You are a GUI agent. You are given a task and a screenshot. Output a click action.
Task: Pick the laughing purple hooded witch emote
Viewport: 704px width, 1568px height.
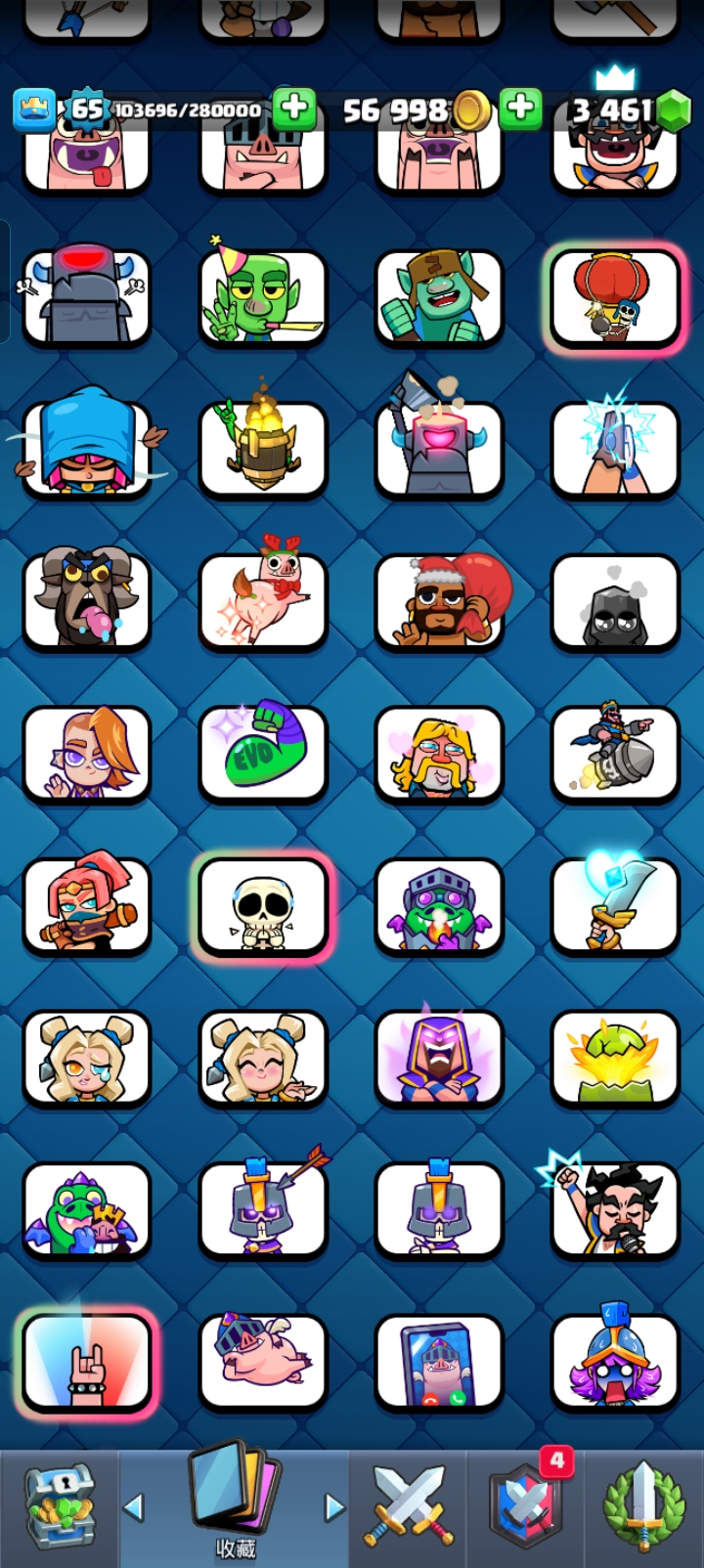coord(439,1058)
